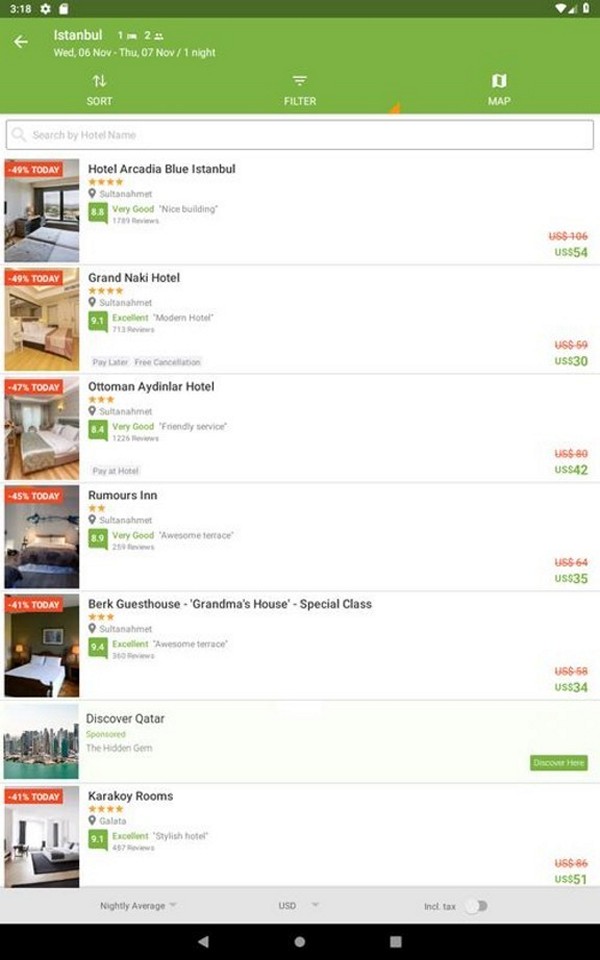
Task: Toggle the Incl. tax switch
Action: click(476, 906)
